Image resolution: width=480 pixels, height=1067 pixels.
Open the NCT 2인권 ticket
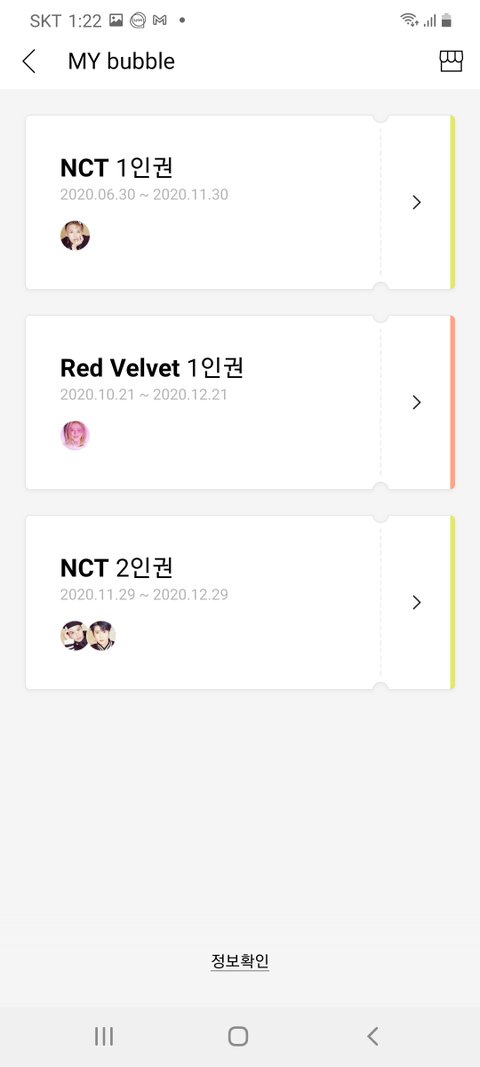point(240,602)
